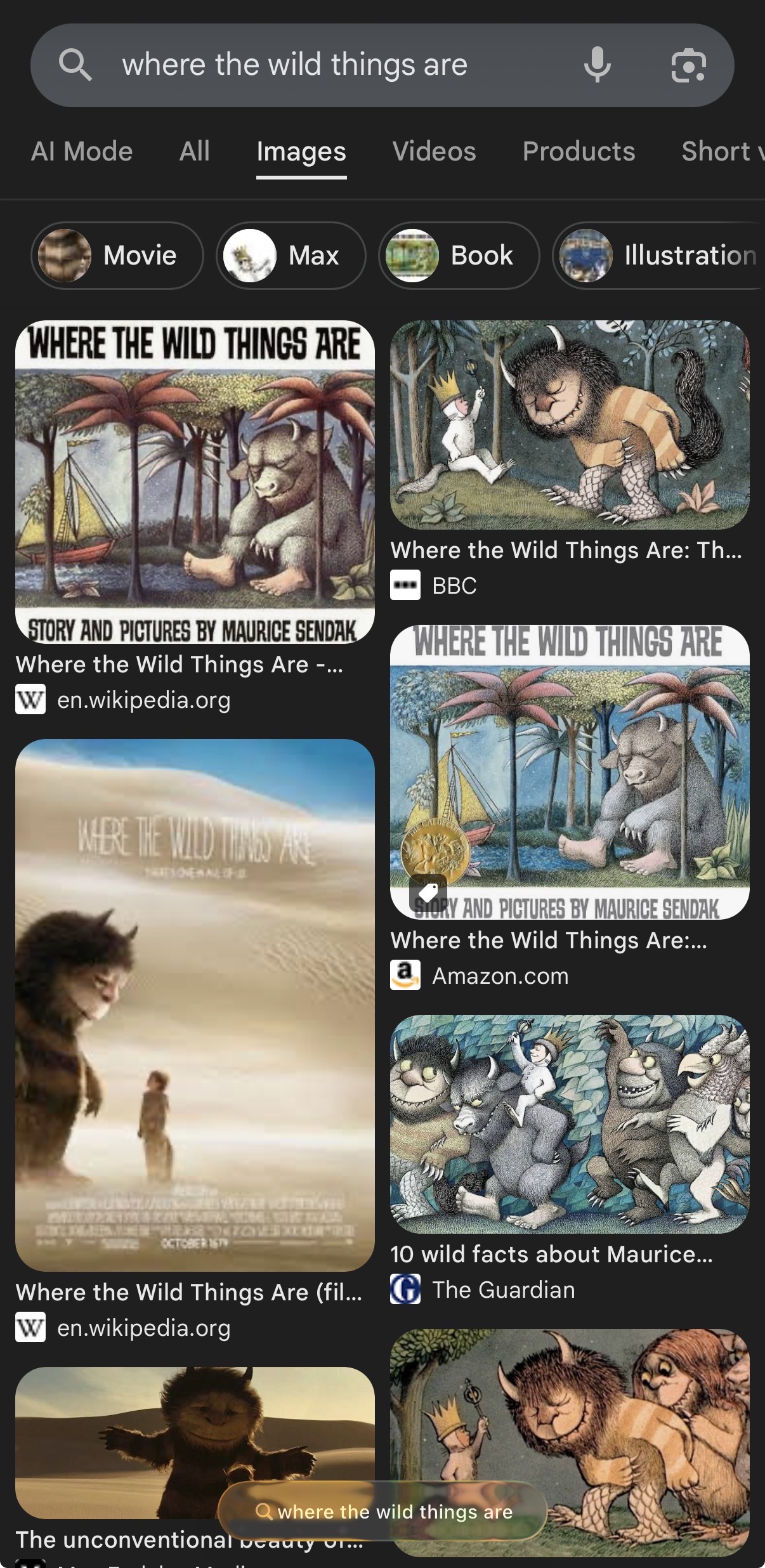Select the Book filter chip
The width and height of the screenshot is (765, 1568).
(459, 256)
